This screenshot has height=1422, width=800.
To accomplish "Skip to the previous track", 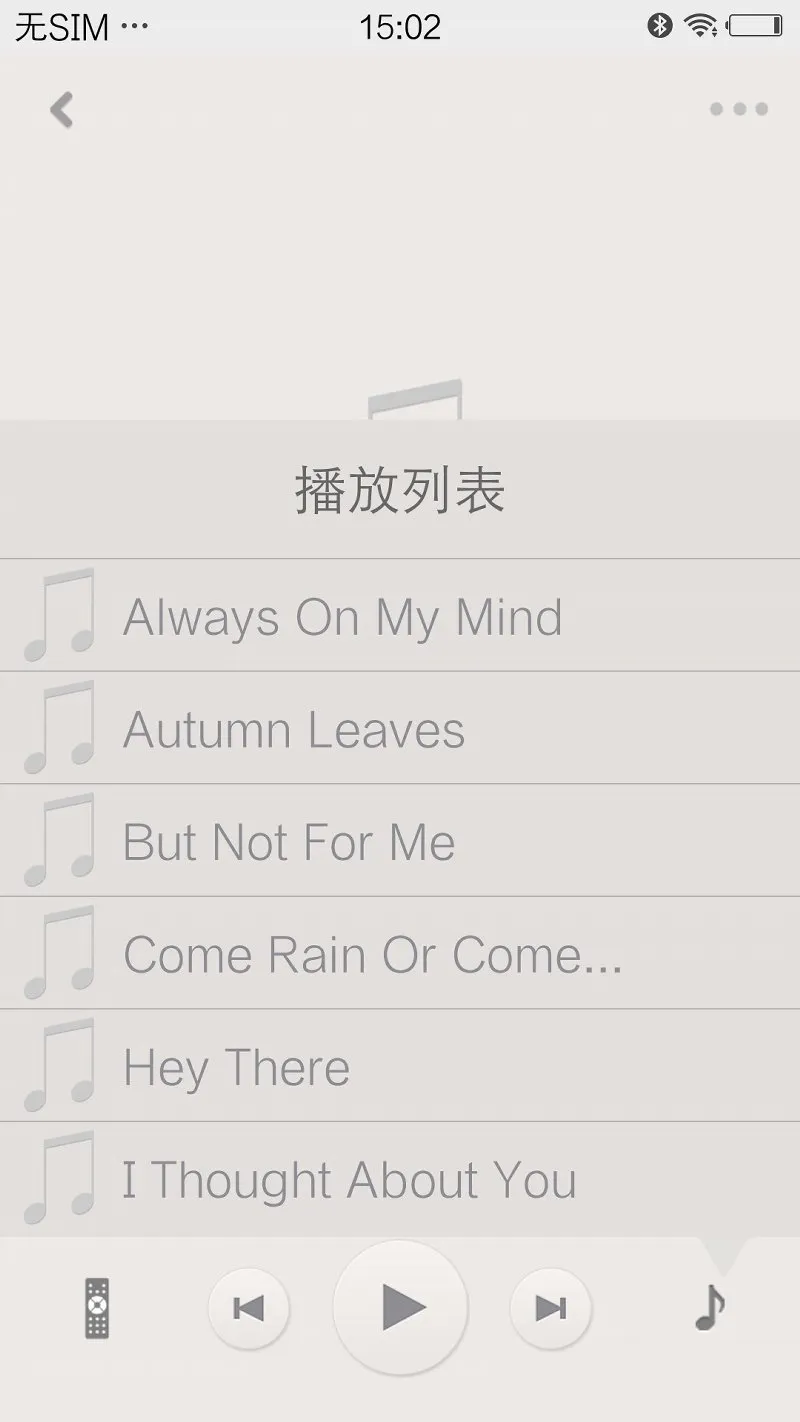I will pyautogui.click(x=248, y=1308).
